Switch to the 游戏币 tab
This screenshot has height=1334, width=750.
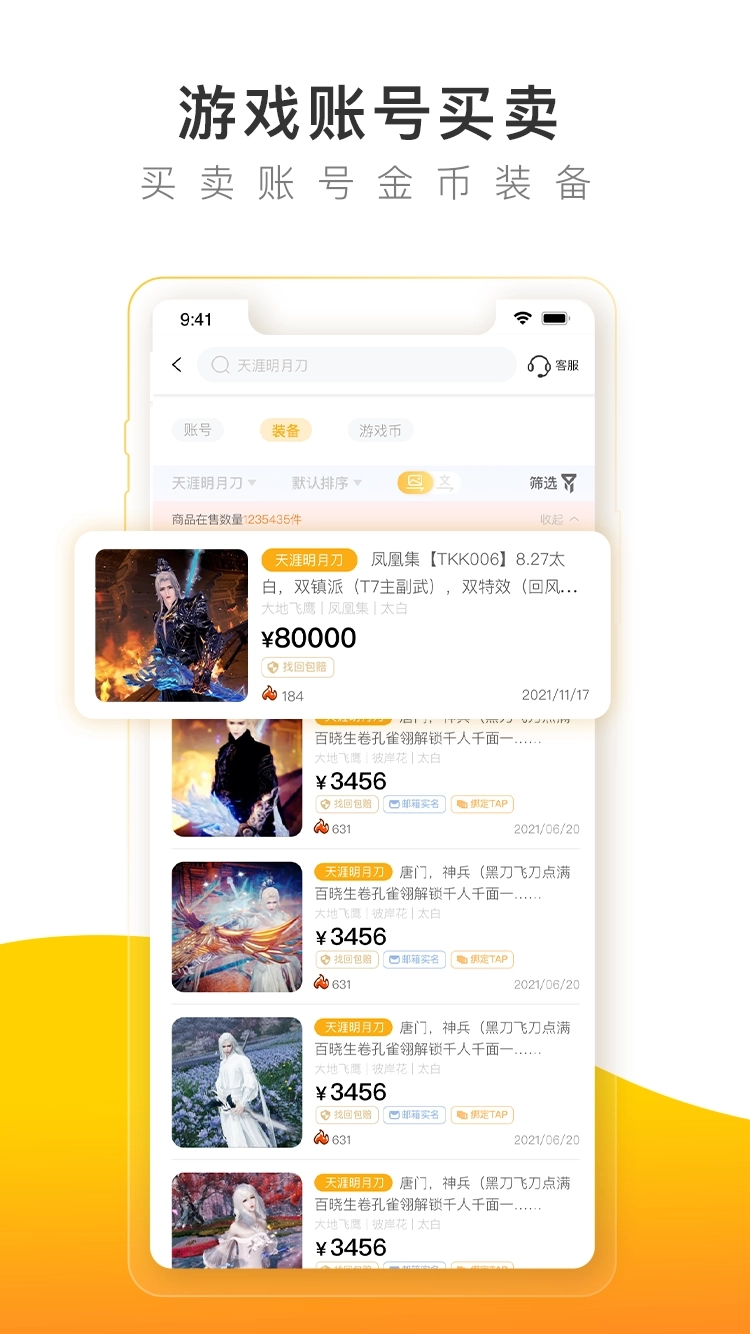(379, 430)
